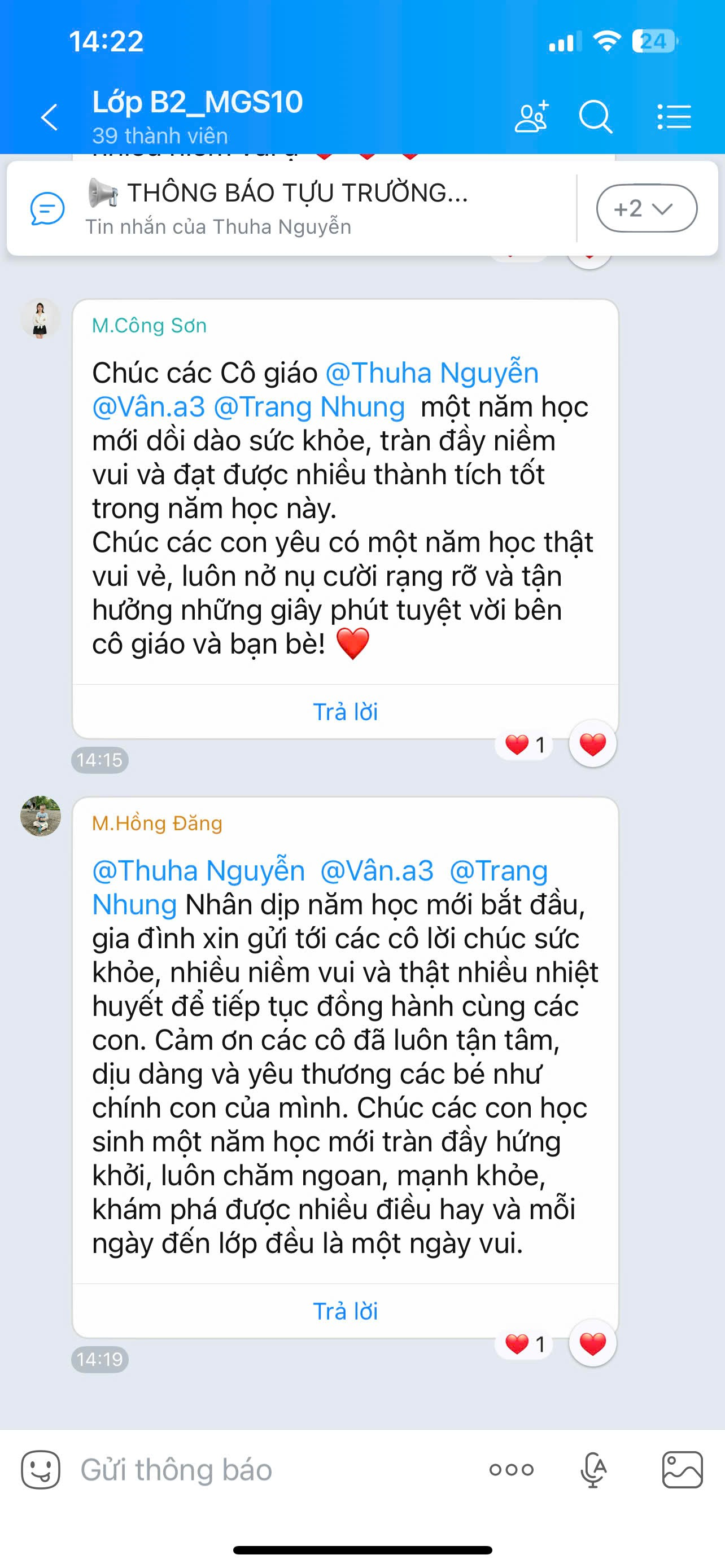Open the sticker and emoji picker

41,1469
